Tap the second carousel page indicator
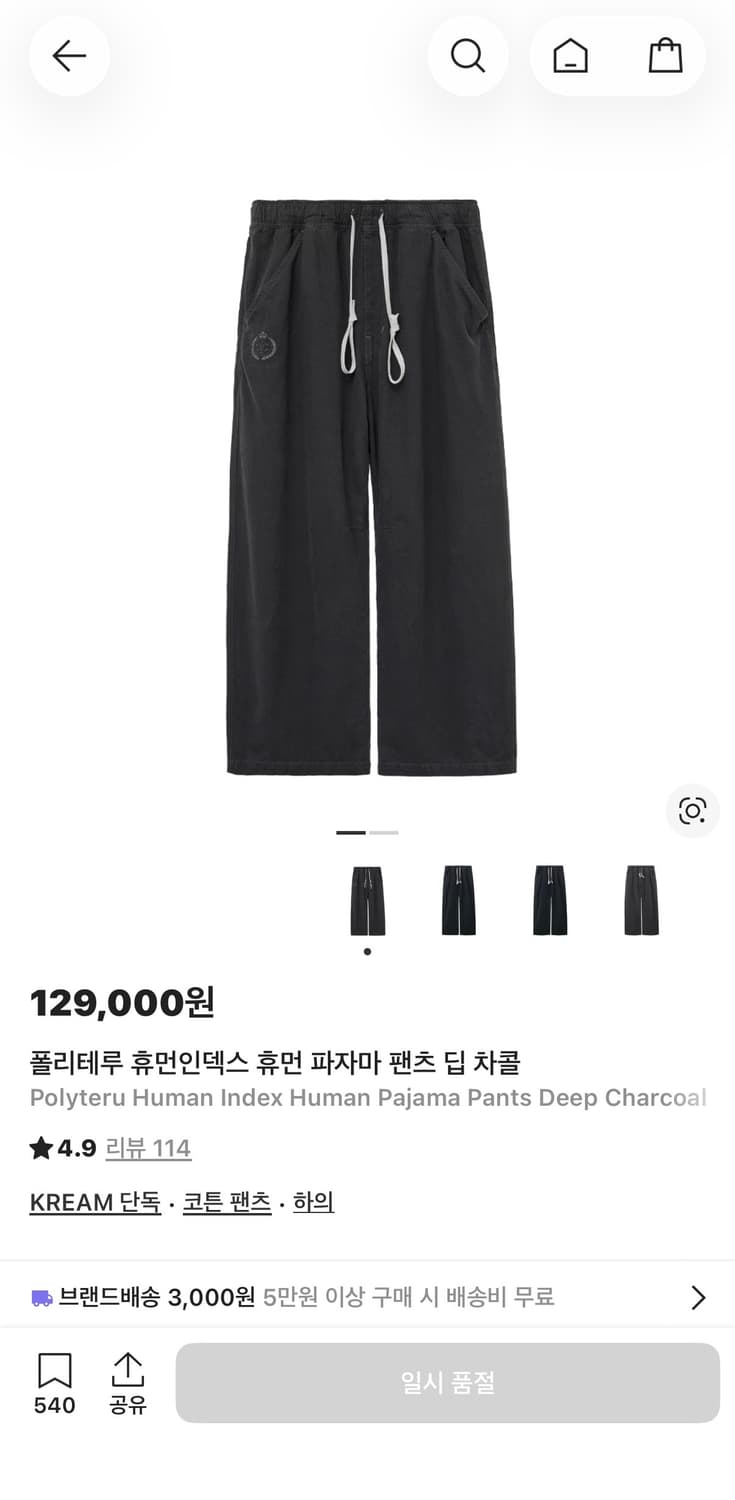The height and width of the screenshot is (1500, 735). [385, 832]
